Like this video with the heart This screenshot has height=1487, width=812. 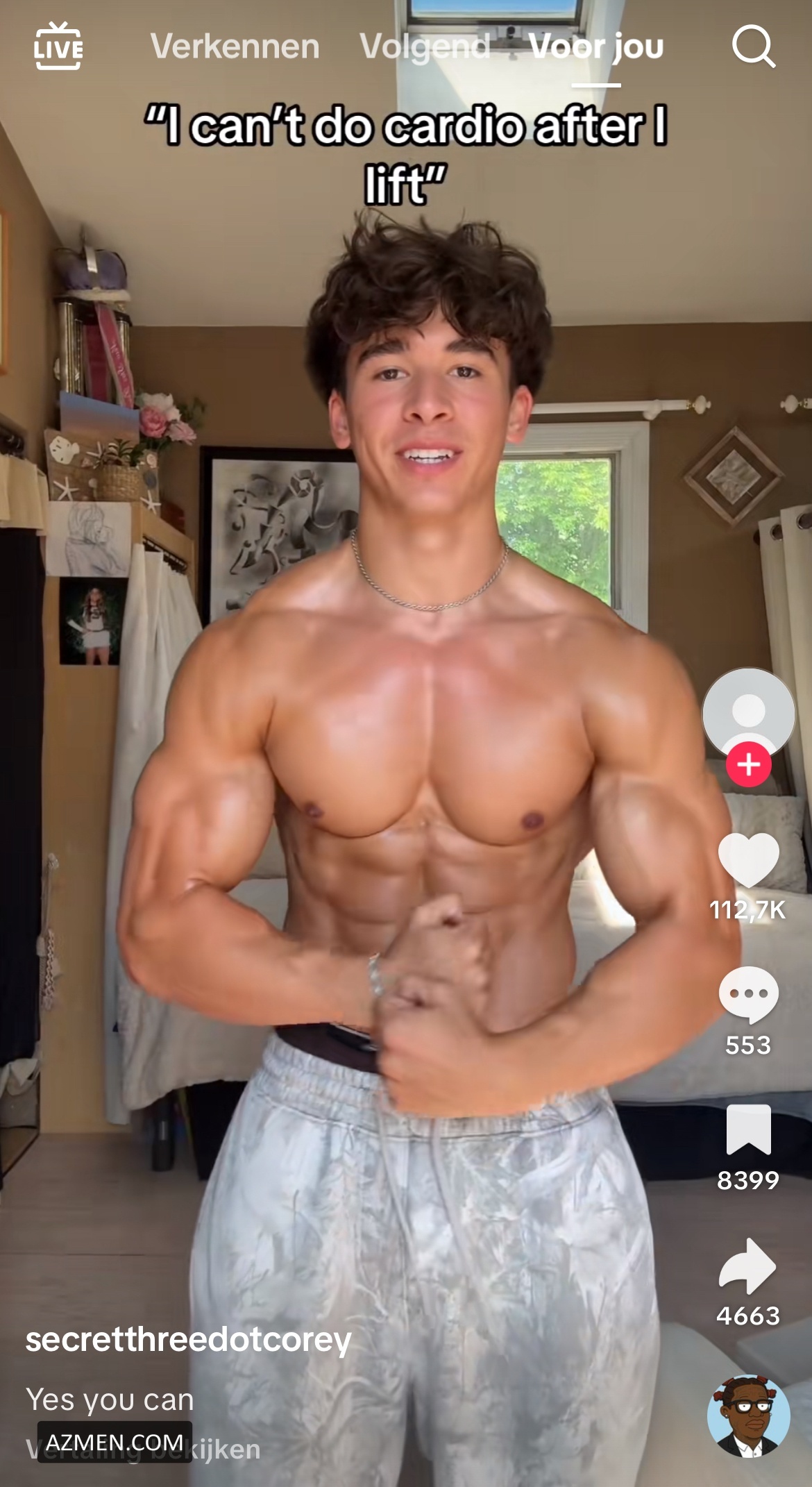tap(748, 859)
